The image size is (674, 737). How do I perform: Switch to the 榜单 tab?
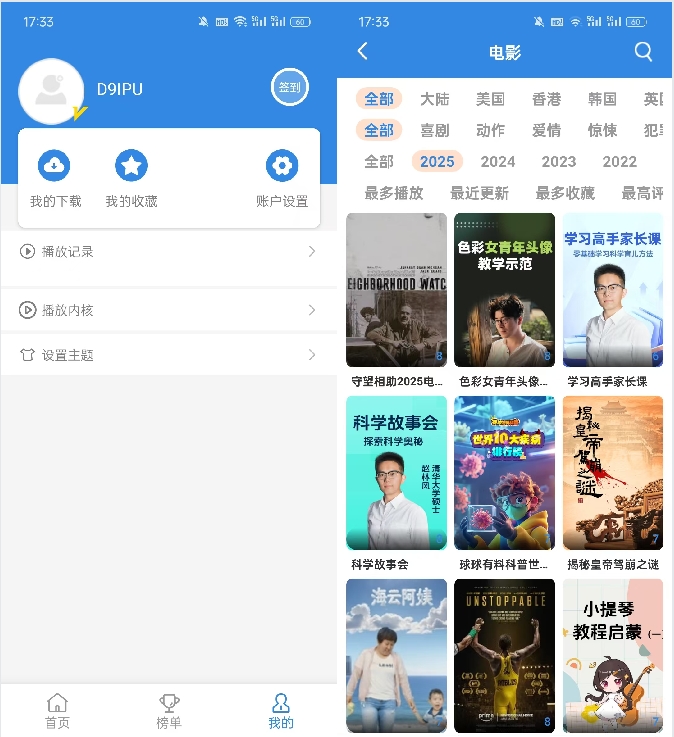click(x=169, y=711)
